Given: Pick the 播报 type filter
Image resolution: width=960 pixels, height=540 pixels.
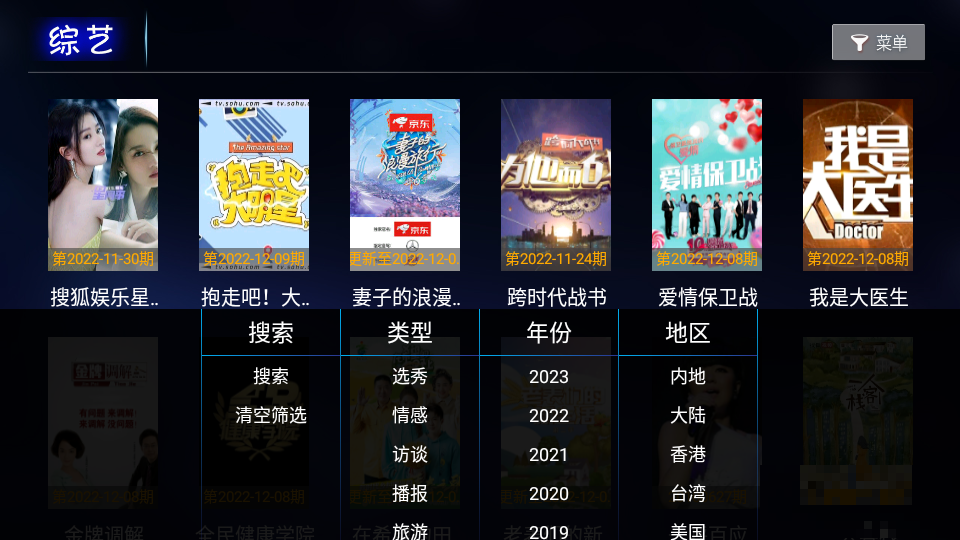Looking at the screenshot, I should click(410, 493).
